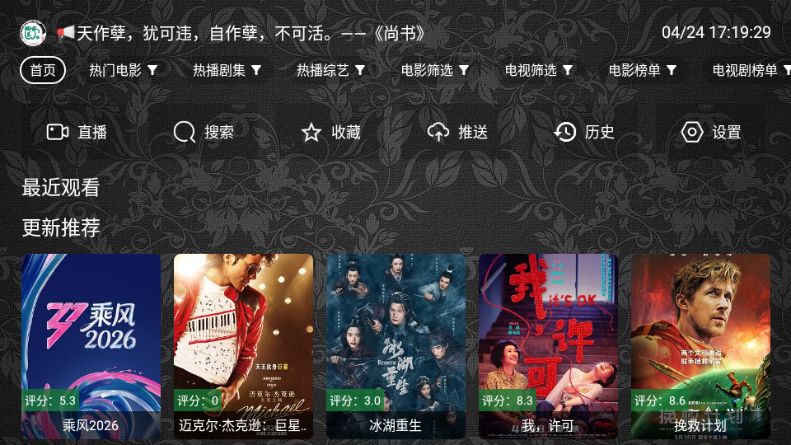Open the 推送 push feature
Screen dimensions: 791x445
point(458,132)
